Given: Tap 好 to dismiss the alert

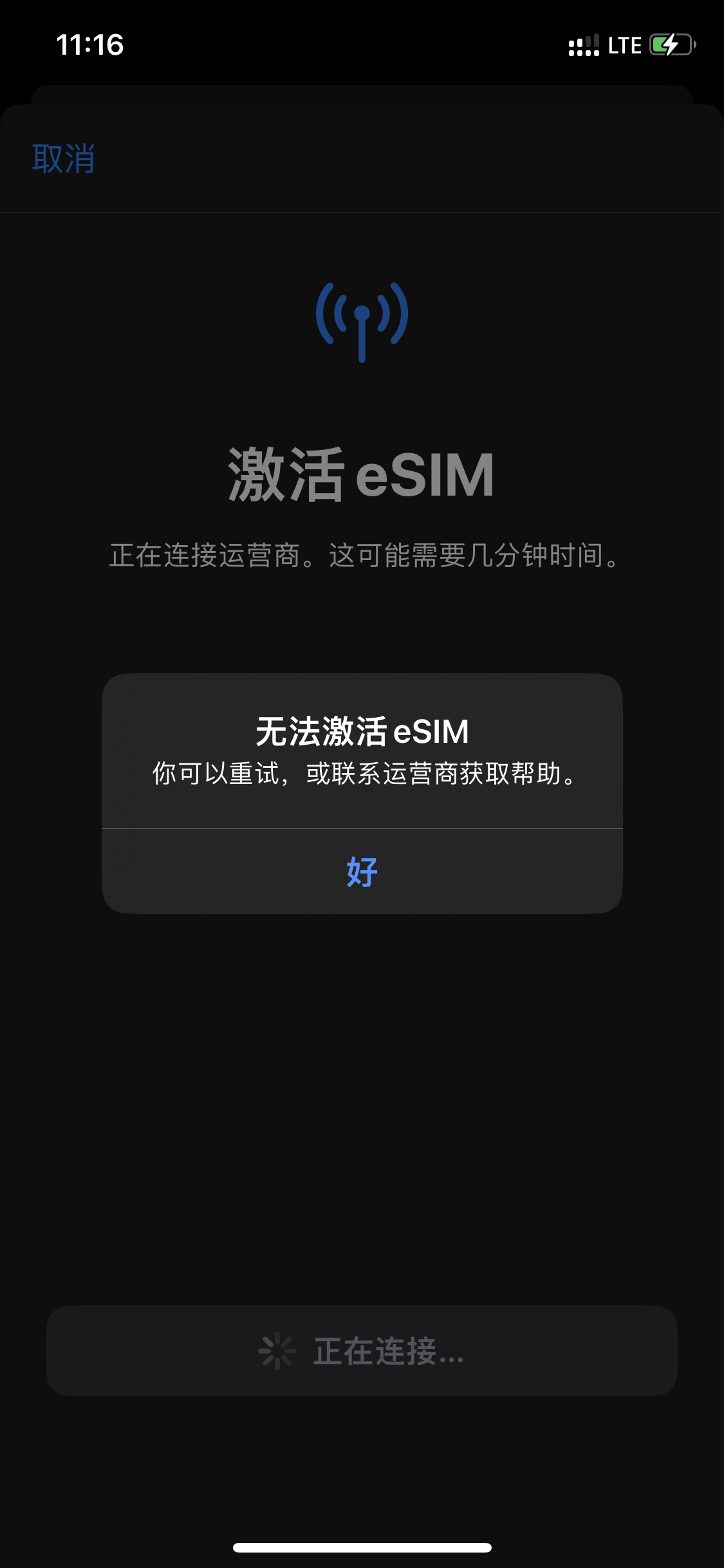Looking at the screenshot, I should [362, 872].
